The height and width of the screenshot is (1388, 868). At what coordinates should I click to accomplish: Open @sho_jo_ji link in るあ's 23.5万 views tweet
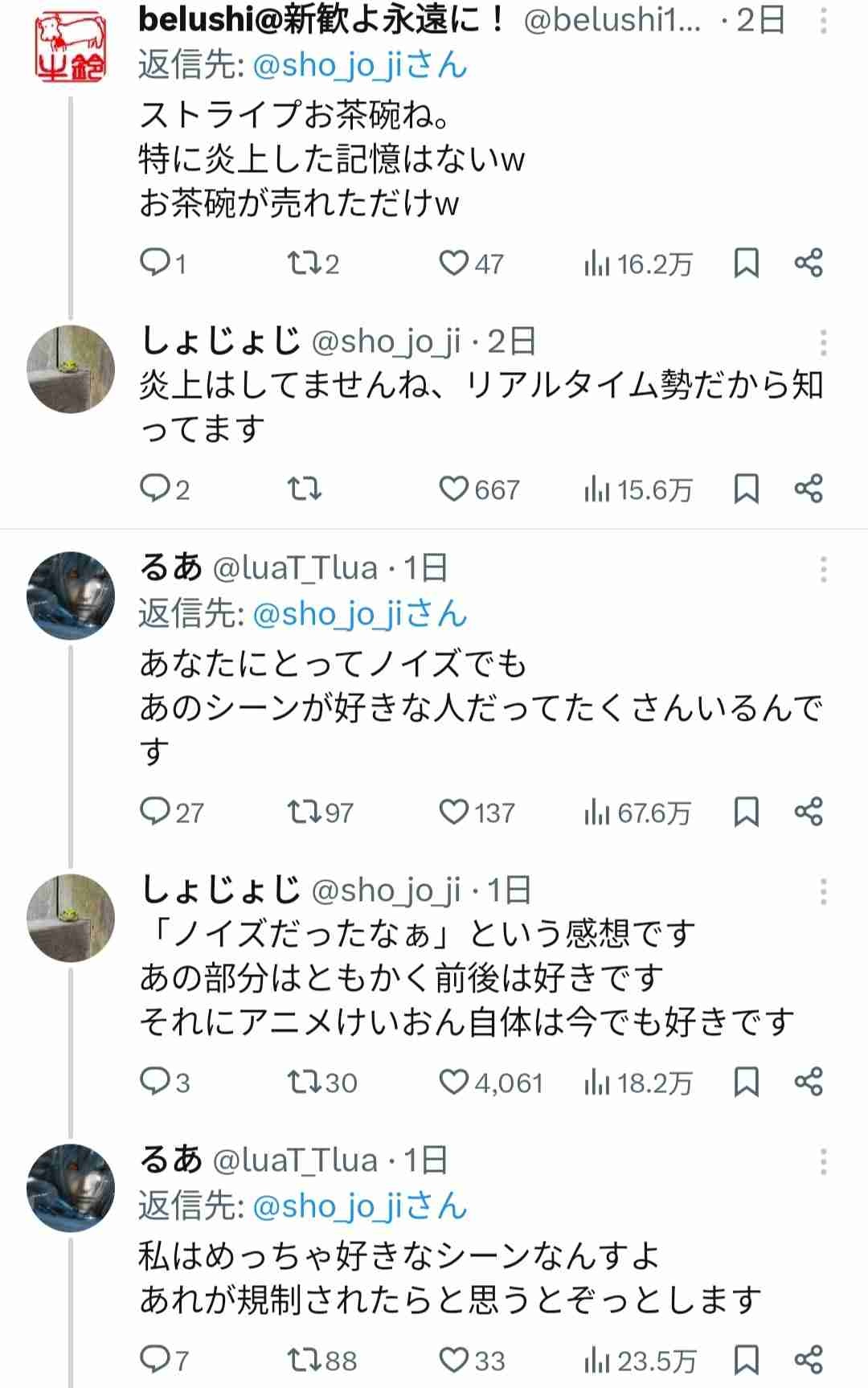326,1206
